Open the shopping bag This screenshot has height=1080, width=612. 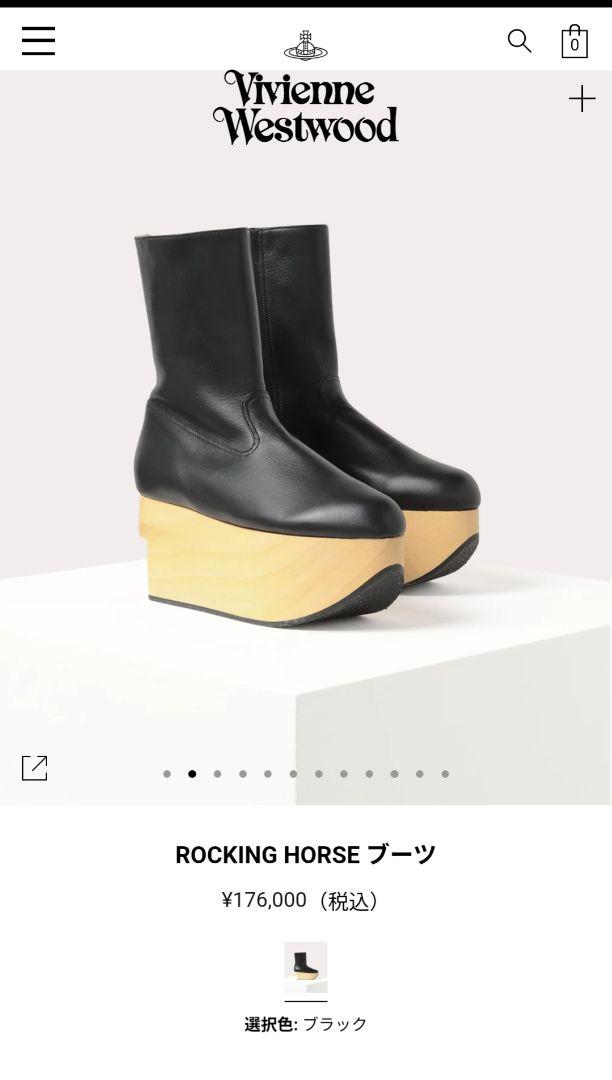pyautogui.click(x=574, y=42)
